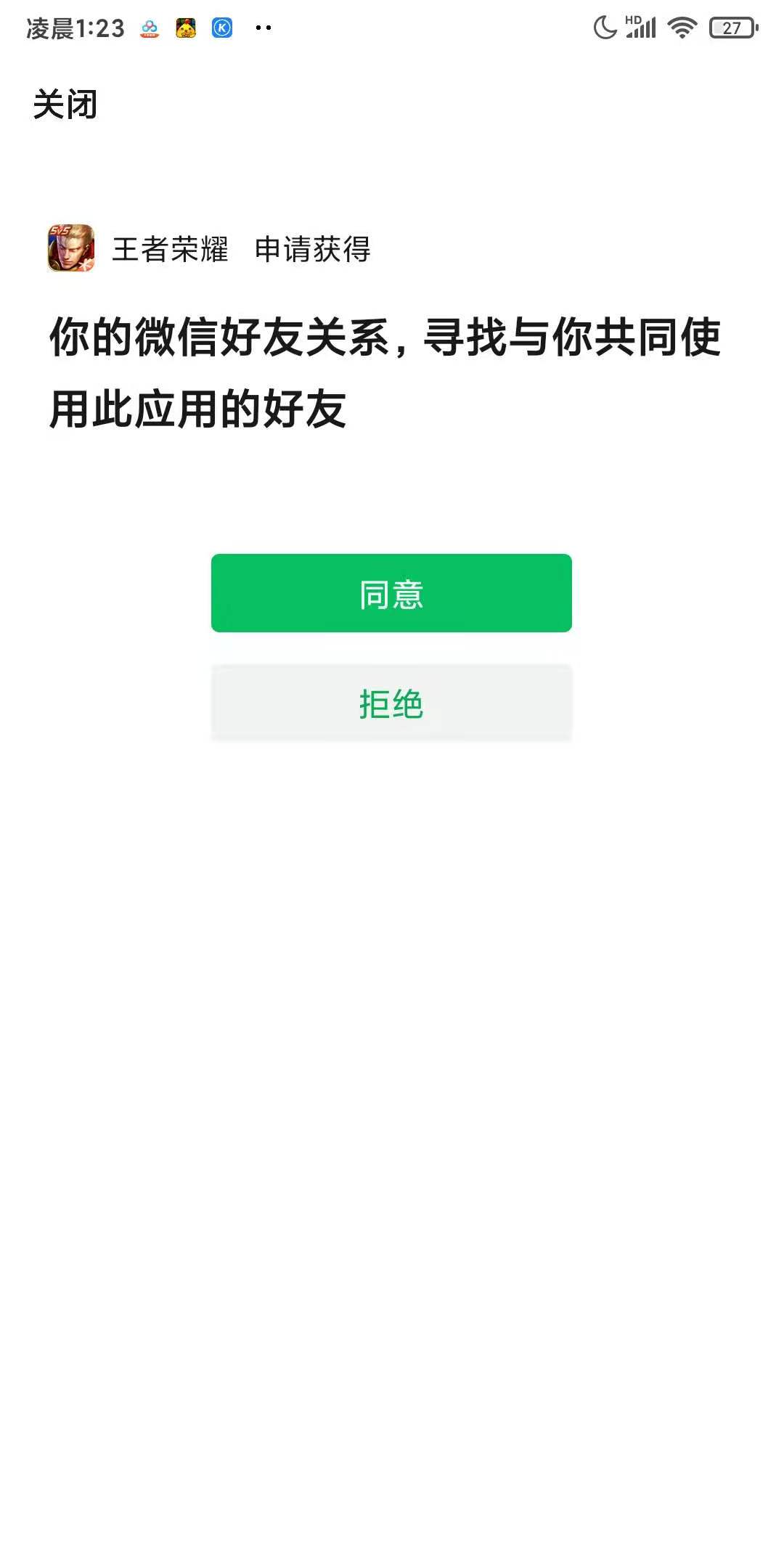The height and width of the screenshot is (1568, 784).
Task: Tap the status bar area
Action: click(392, 27)
